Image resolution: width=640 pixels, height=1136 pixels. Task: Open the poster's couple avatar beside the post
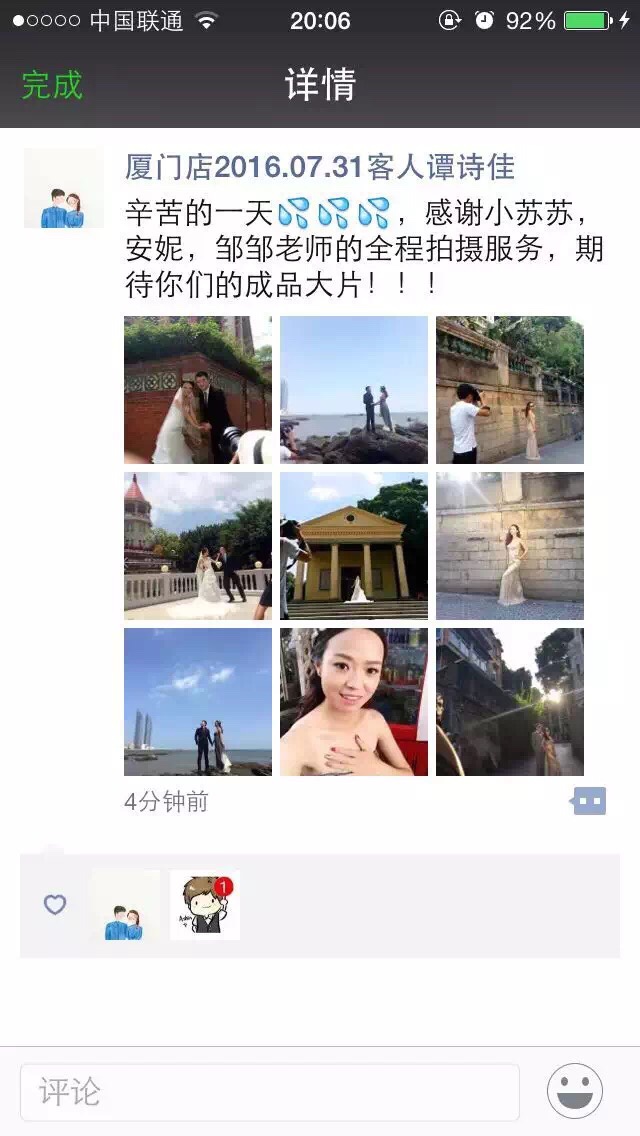click(64, 188)
